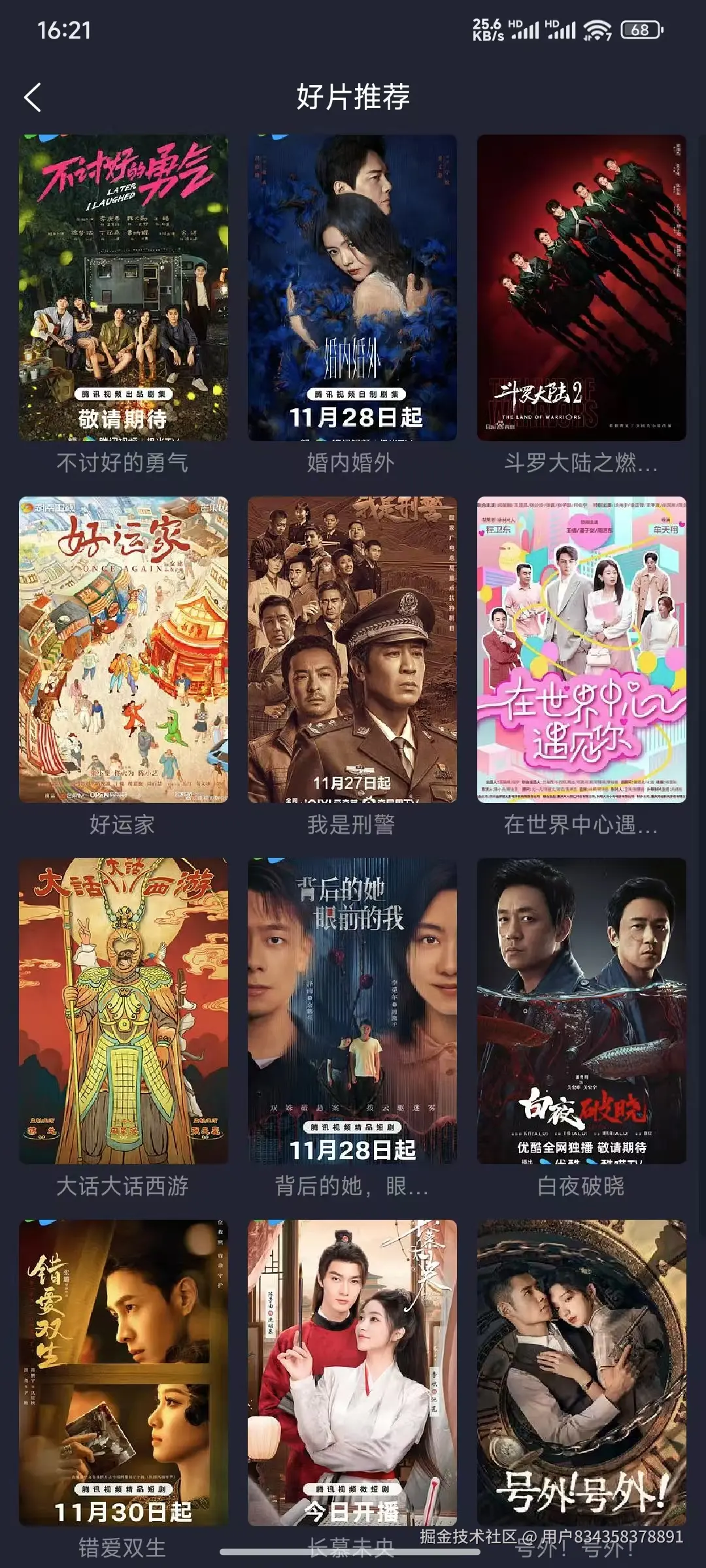Go back from 好片推荐 page
706x1568 pixels.
coord(33,97)
